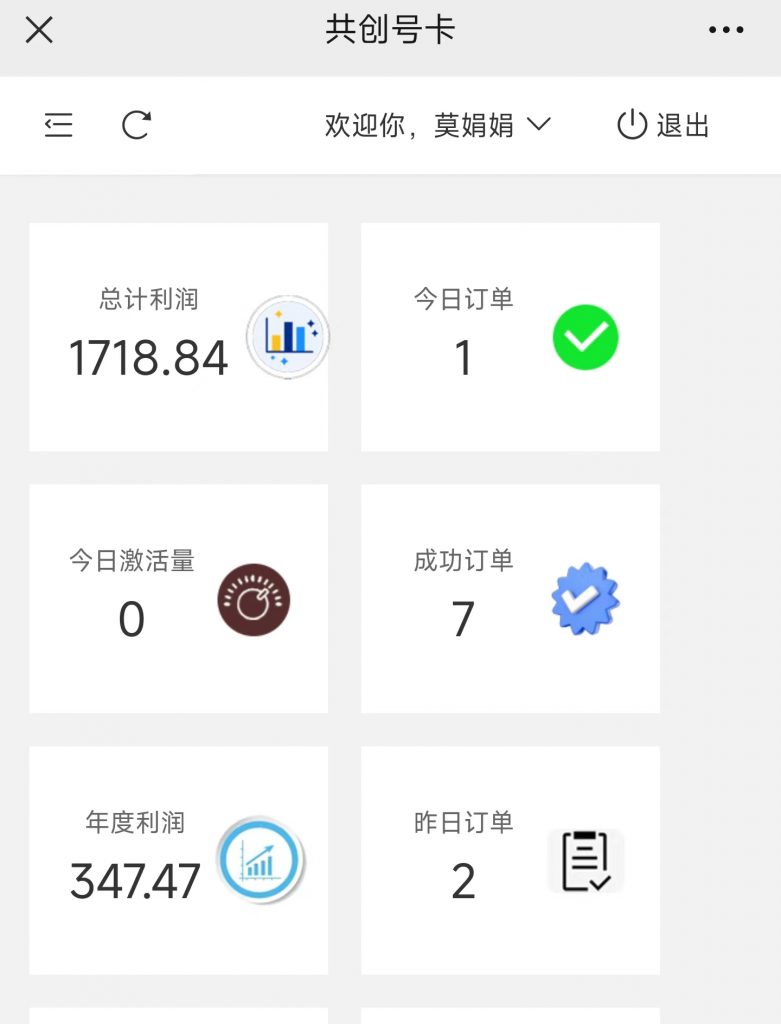
Task: Click 退出 to log out
Action: pos(685,125)
